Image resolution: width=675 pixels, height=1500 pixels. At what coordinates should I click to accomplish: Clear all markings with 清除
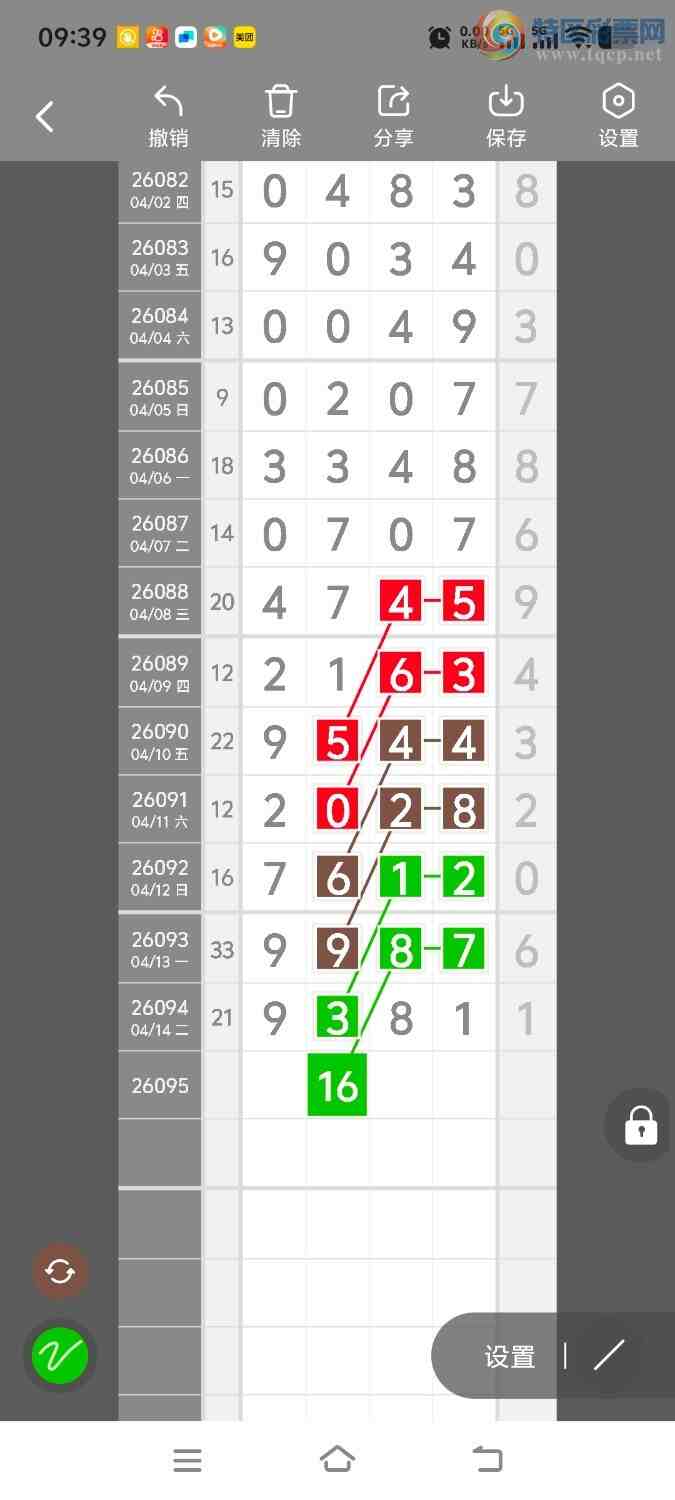pyautogui.click(x=281, y=117)
